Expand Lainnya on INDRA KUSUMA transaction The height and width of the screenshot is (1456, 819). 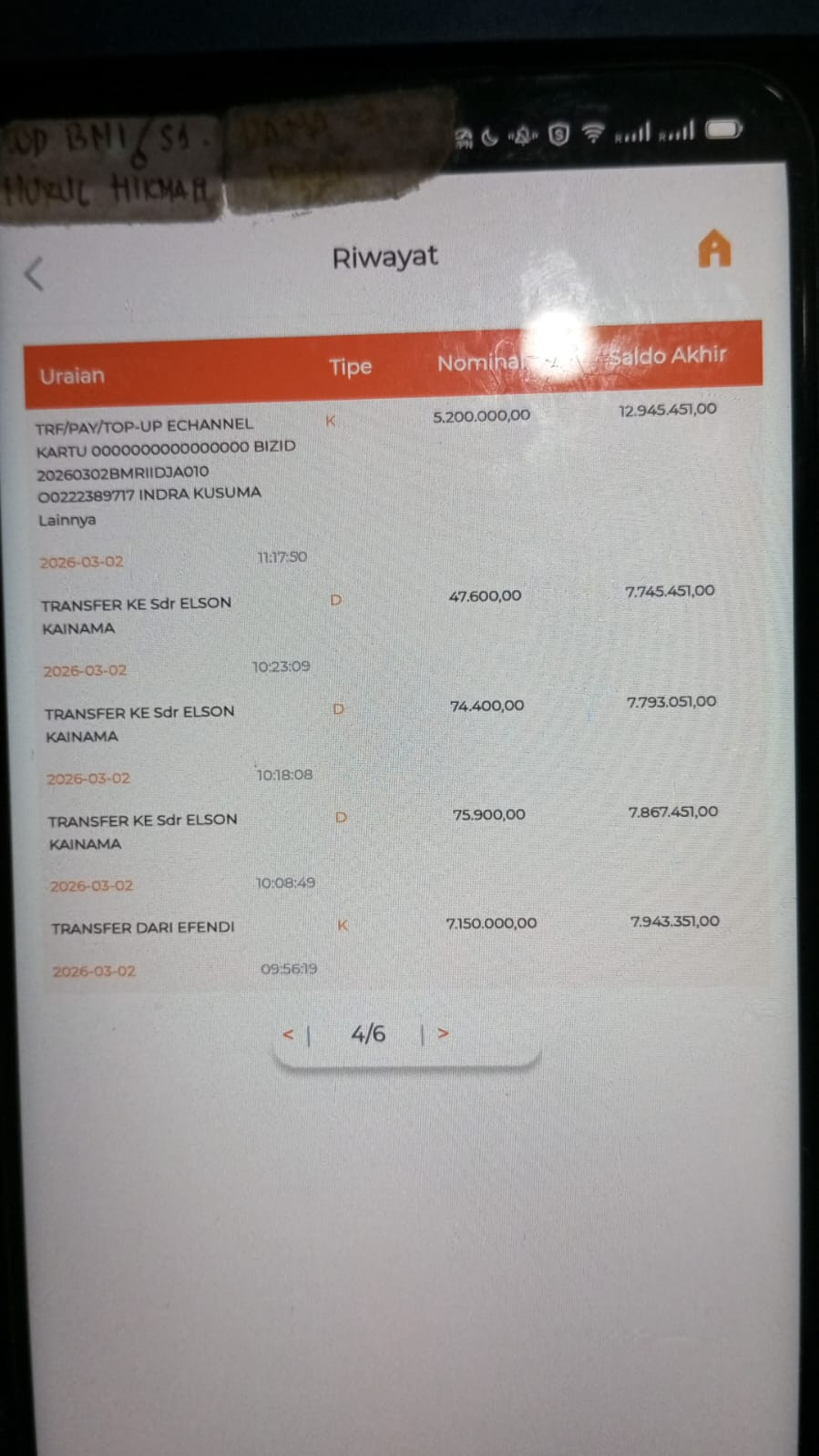coord(67,520)
